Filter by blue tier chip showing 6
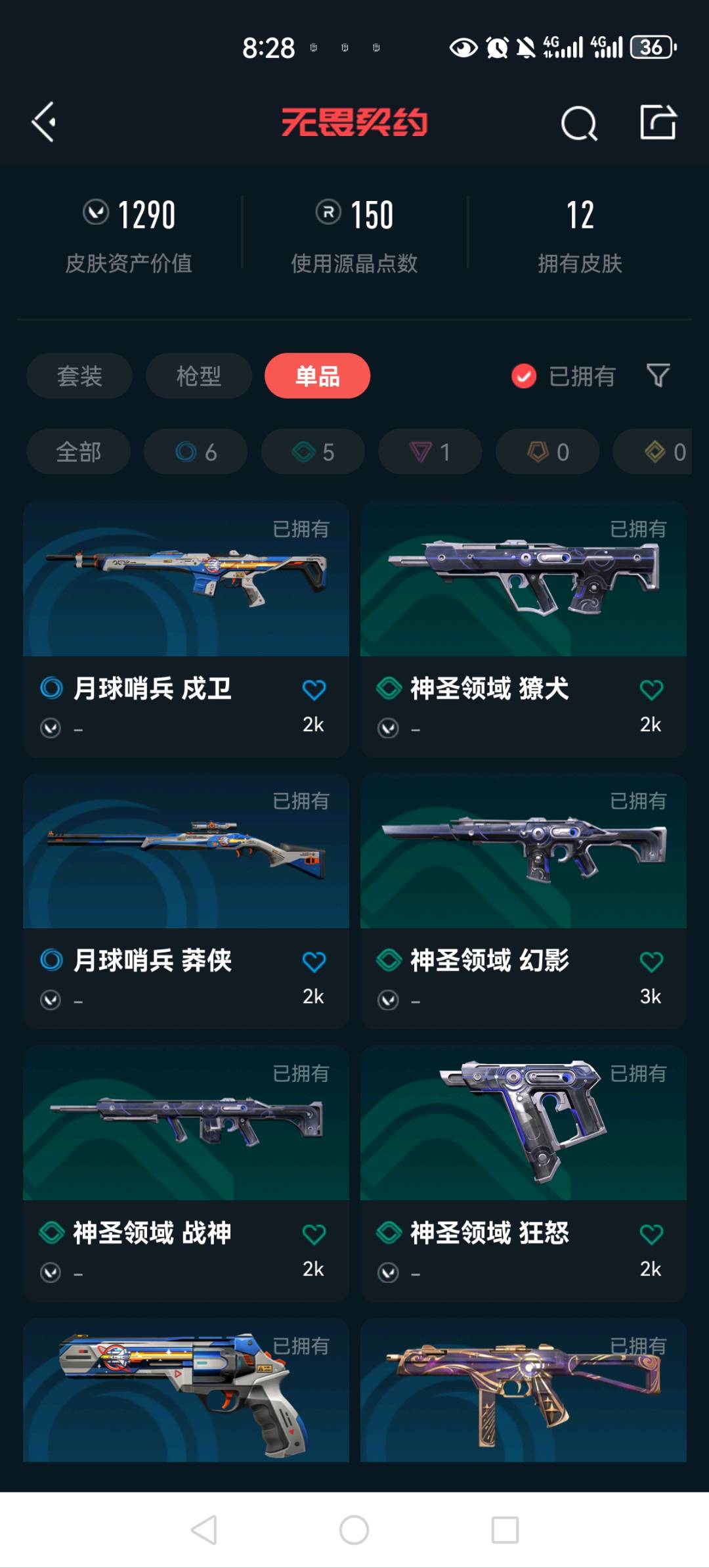The height and width of the screenshot is (1568, 709). pyautogui.click(x=196, y=452)
